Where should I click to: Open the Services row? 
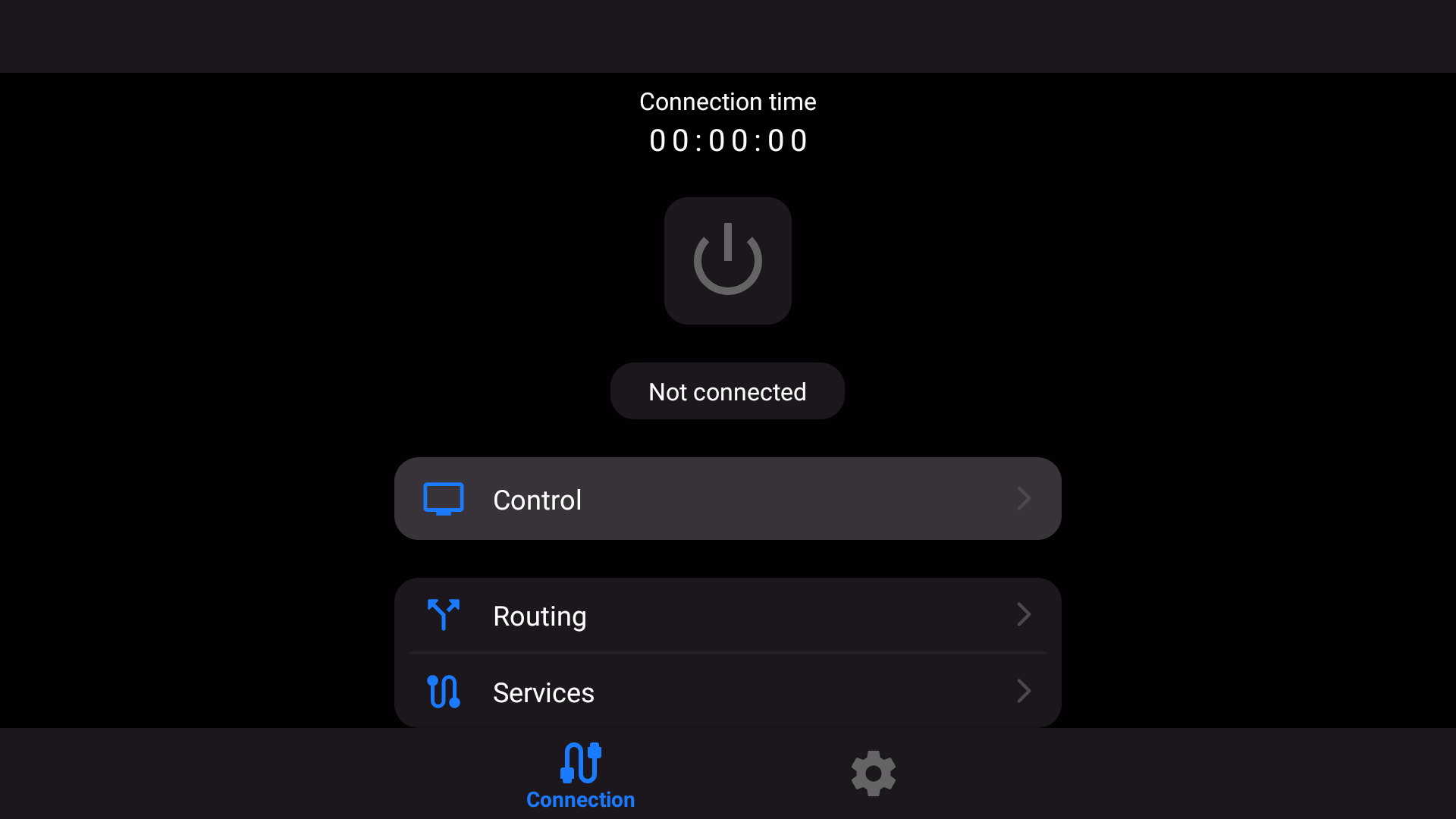pyautogui.click(x=727, y=692)
